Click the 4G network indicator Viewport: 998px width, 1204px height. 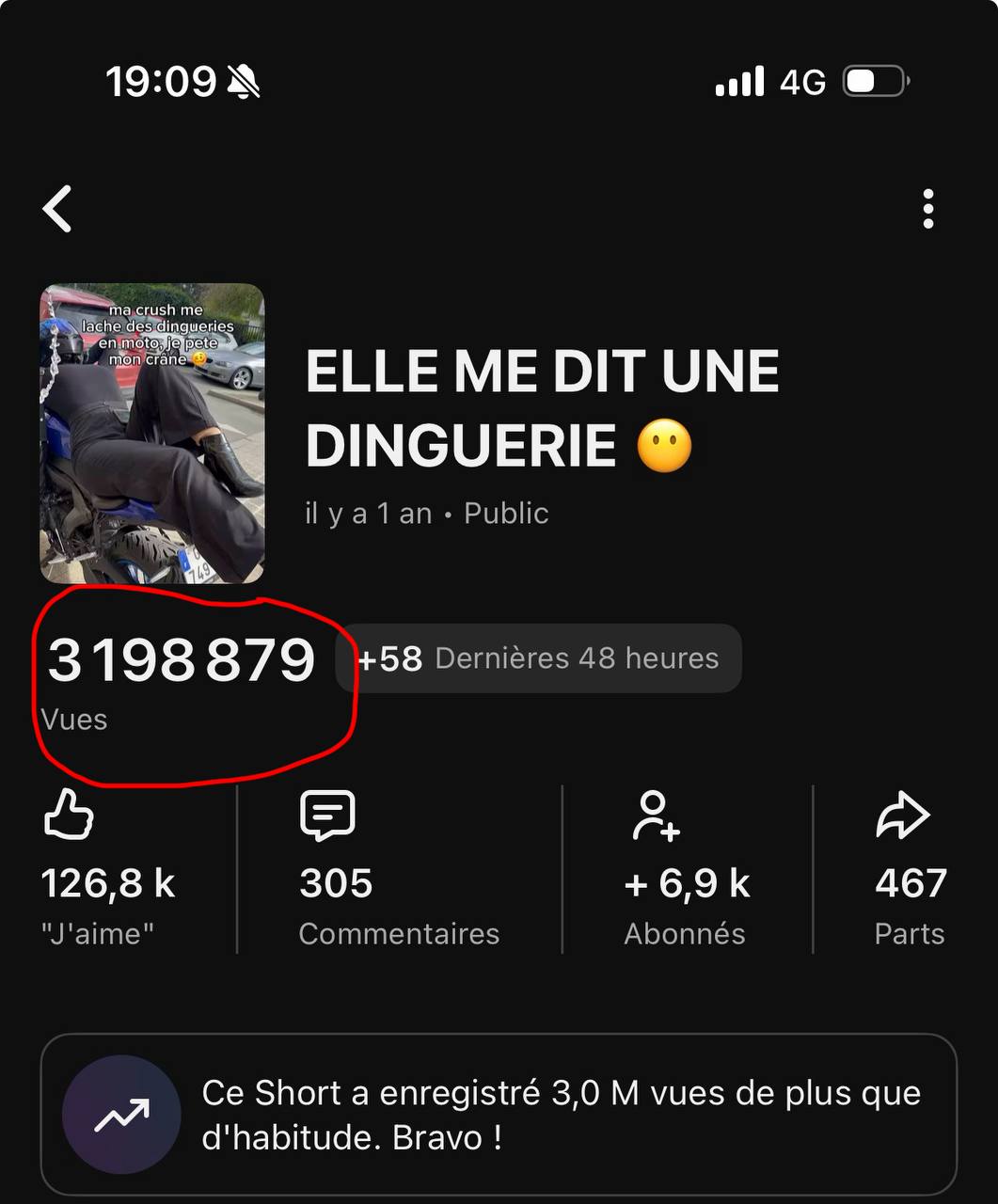[x=800, y=82]
